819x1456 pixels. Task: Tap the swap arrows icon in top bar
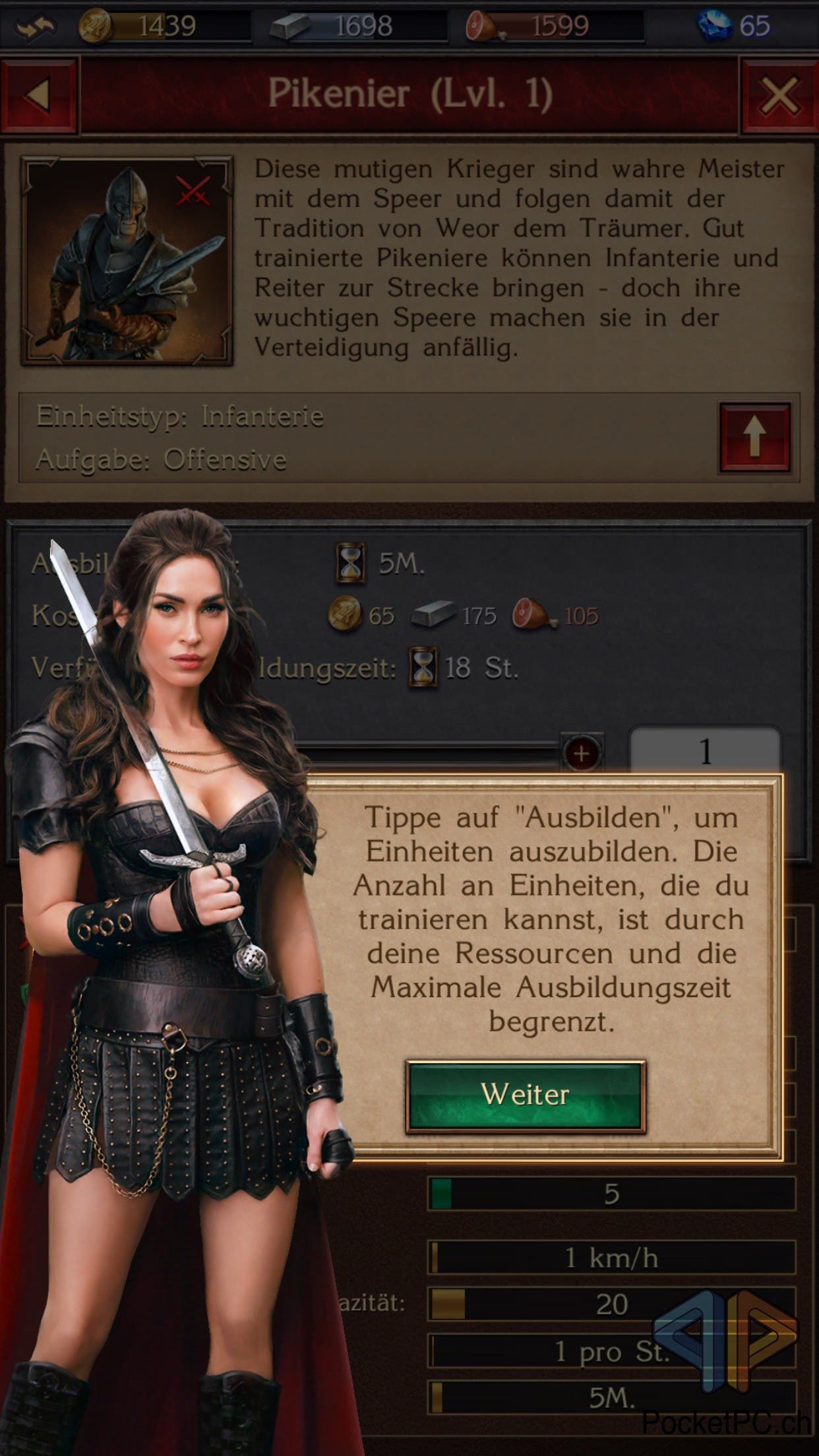(x=36, y=26)
